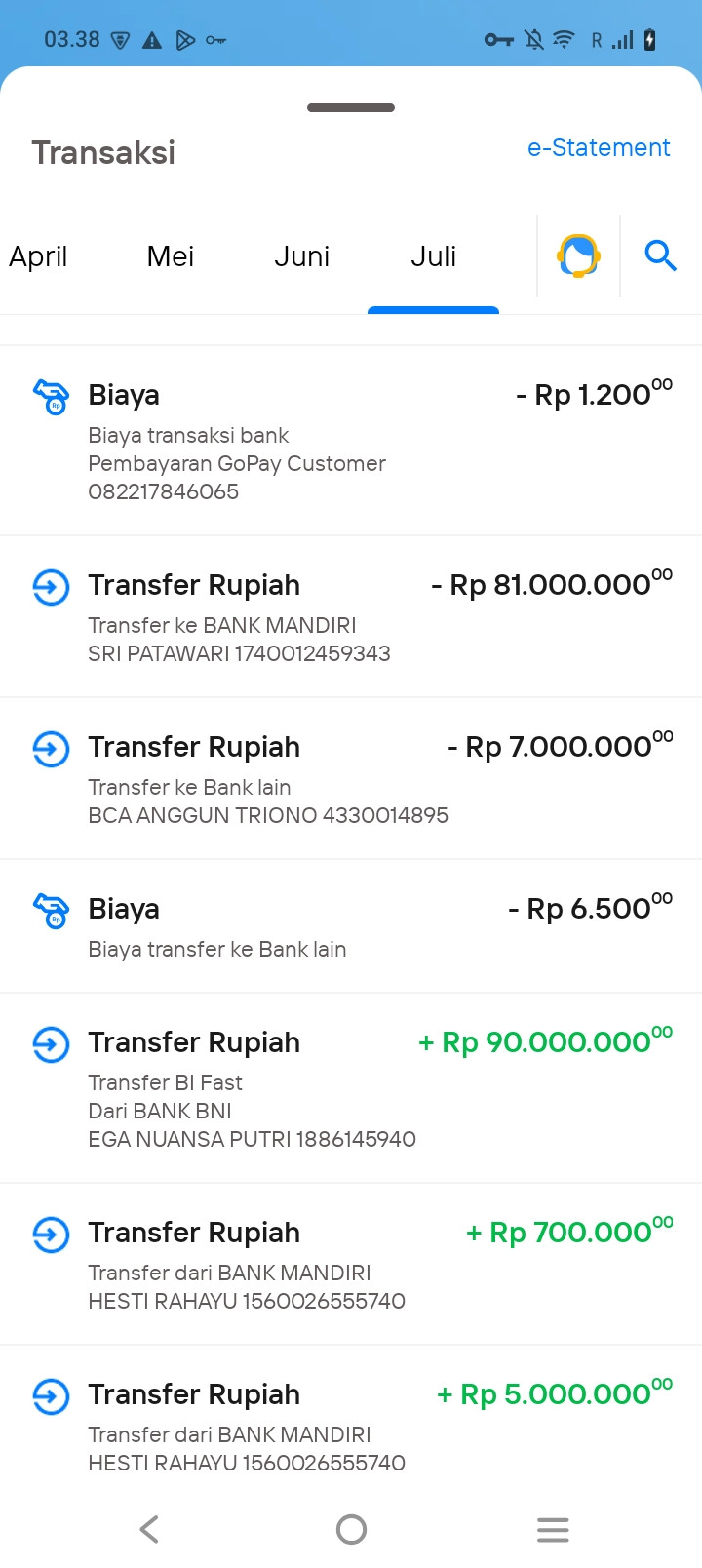Screen dimensions: 702x1568
Task: Open the e-Statement link
Action: [599, 148]
